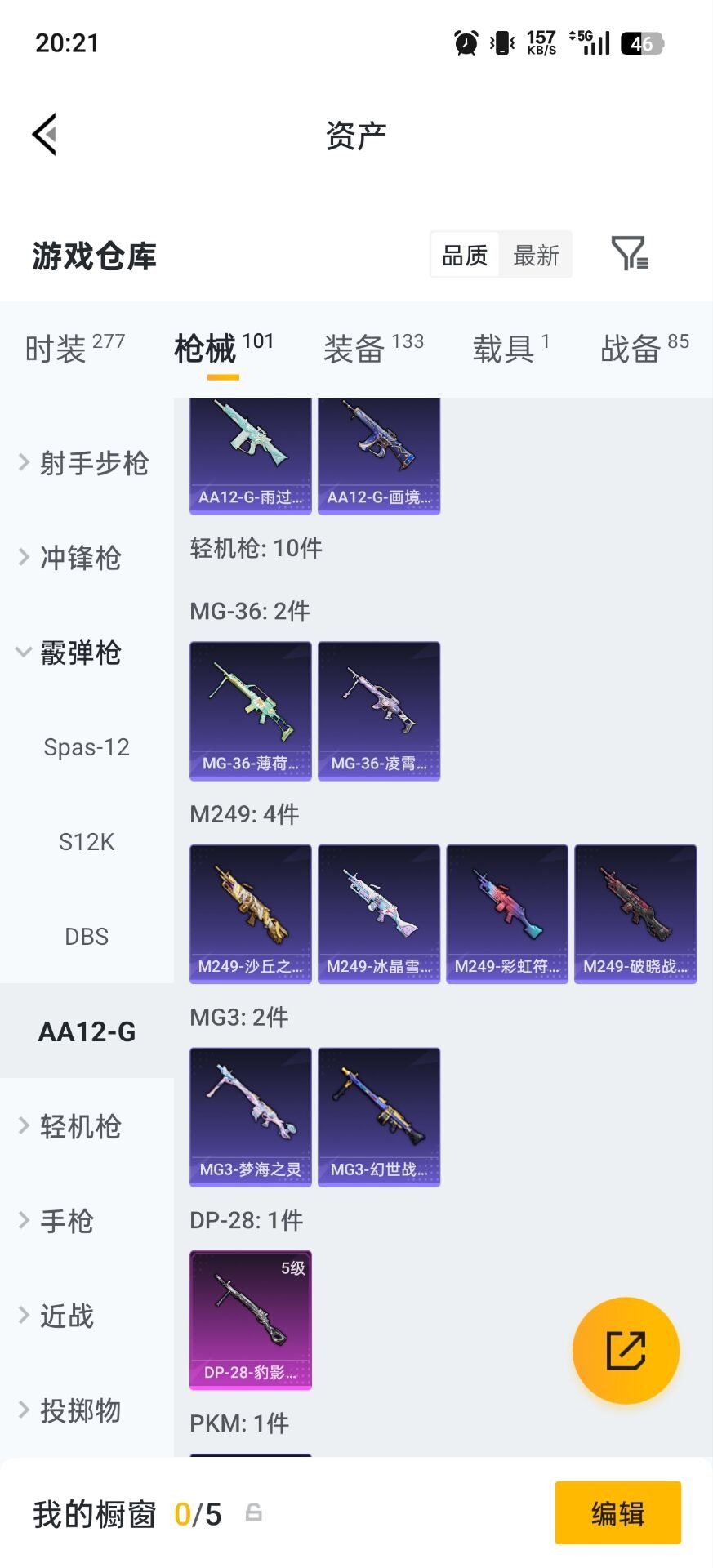Click the orange share floating button
This screenshot has height=1568, width=713.
(626, 1350)
